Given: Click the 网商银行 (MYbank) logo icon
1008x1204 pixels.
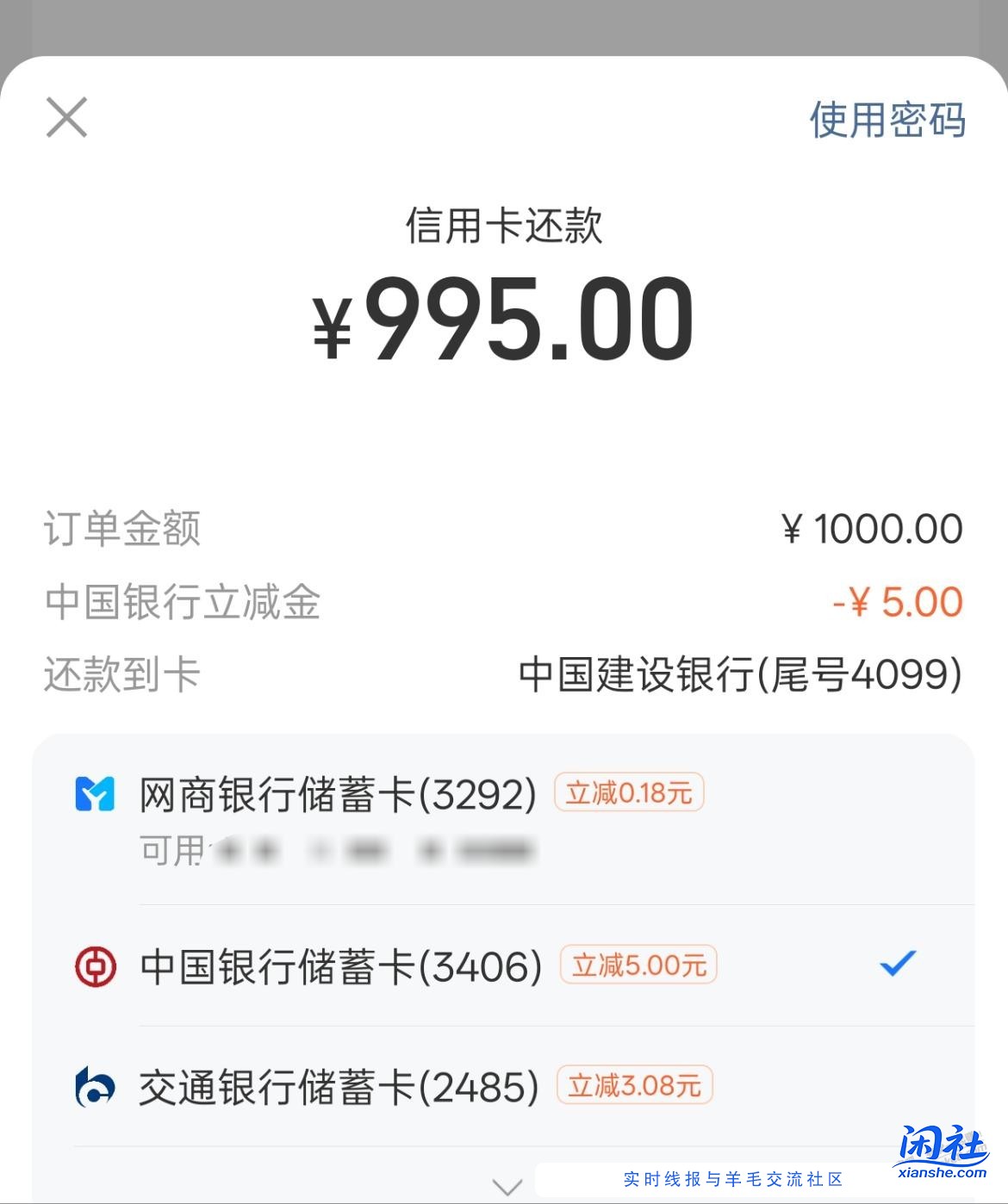Looking at the screenshot, I should point(97,795).
